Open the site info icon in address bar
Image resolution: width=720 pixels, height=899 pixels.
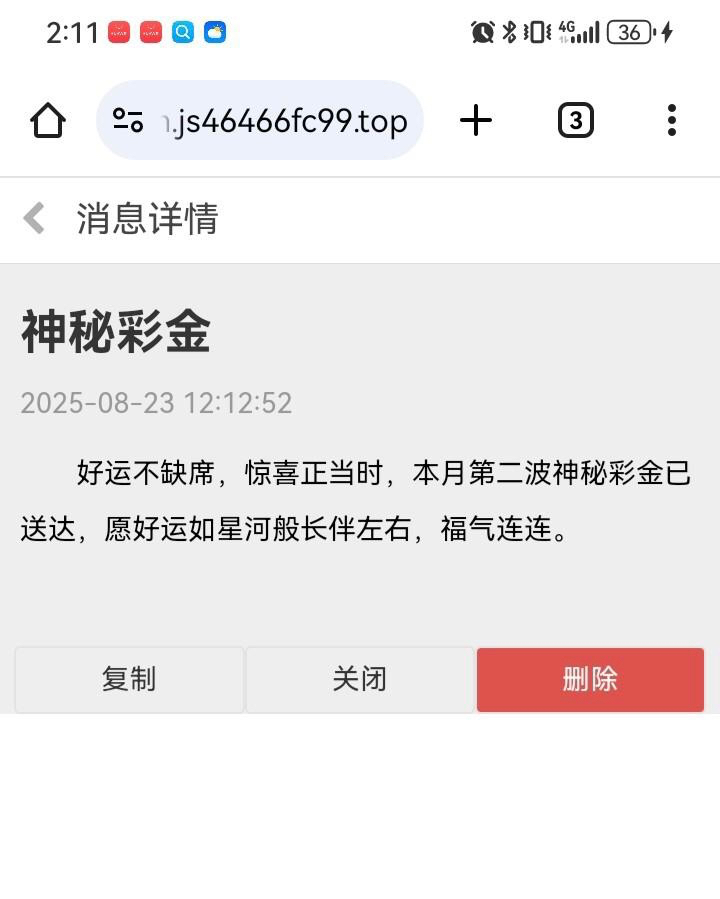(x=128, y=121)
